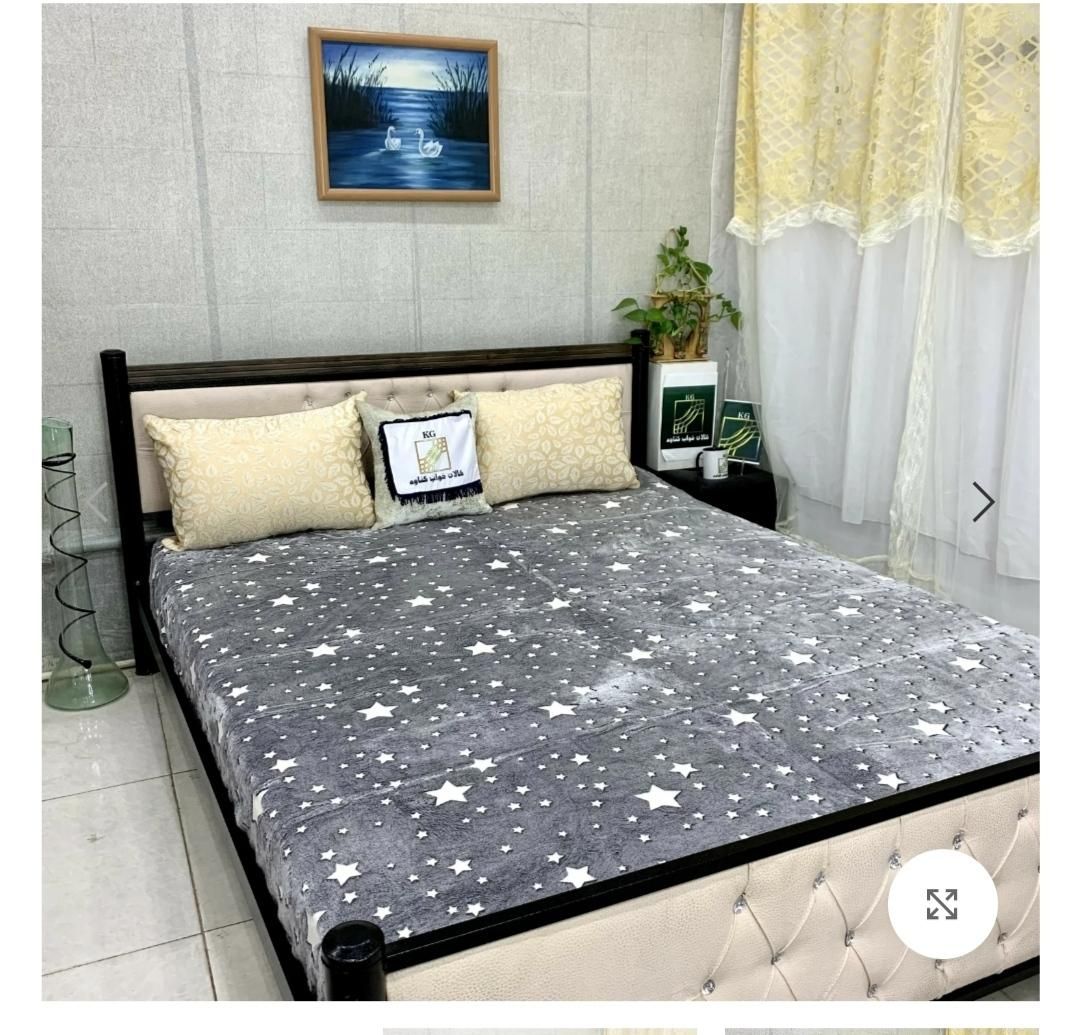Show the next product photo
1080x1035 pixels.
tap(983, 502)
